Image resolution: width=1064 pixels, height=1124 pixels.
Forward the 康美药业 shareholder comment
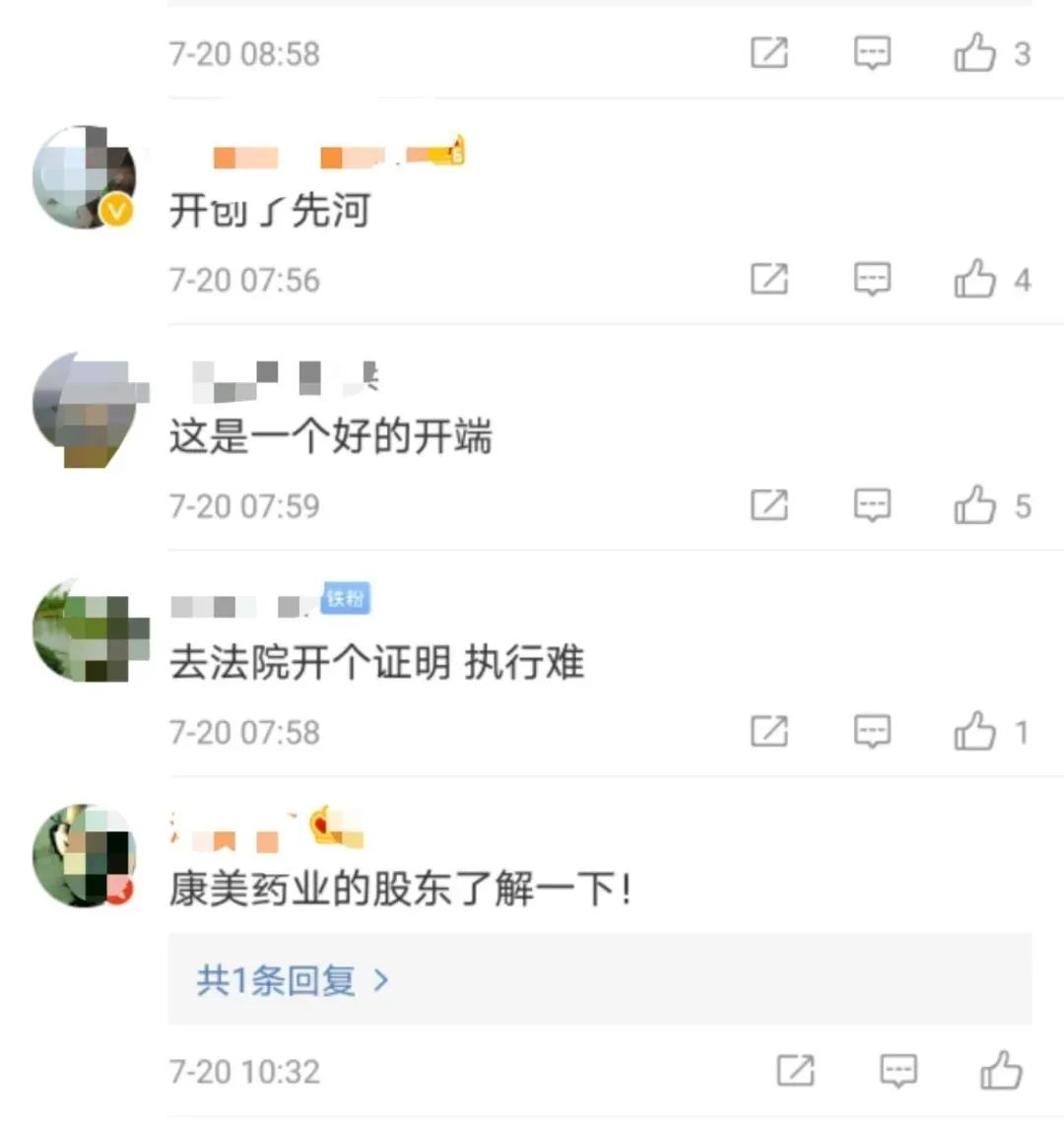point(795,1071)
